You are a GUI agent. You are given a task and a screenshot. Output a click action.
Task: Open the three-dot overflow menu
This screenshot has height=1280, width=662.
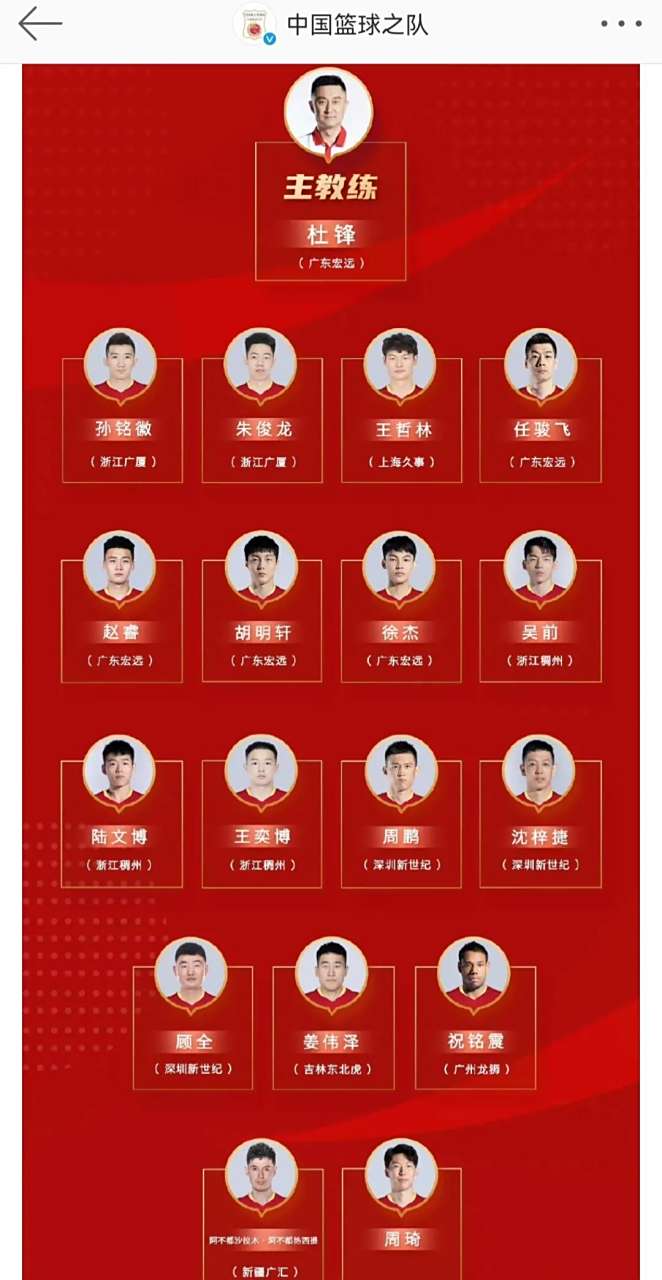pyautogui.click(x=621, y=24)
